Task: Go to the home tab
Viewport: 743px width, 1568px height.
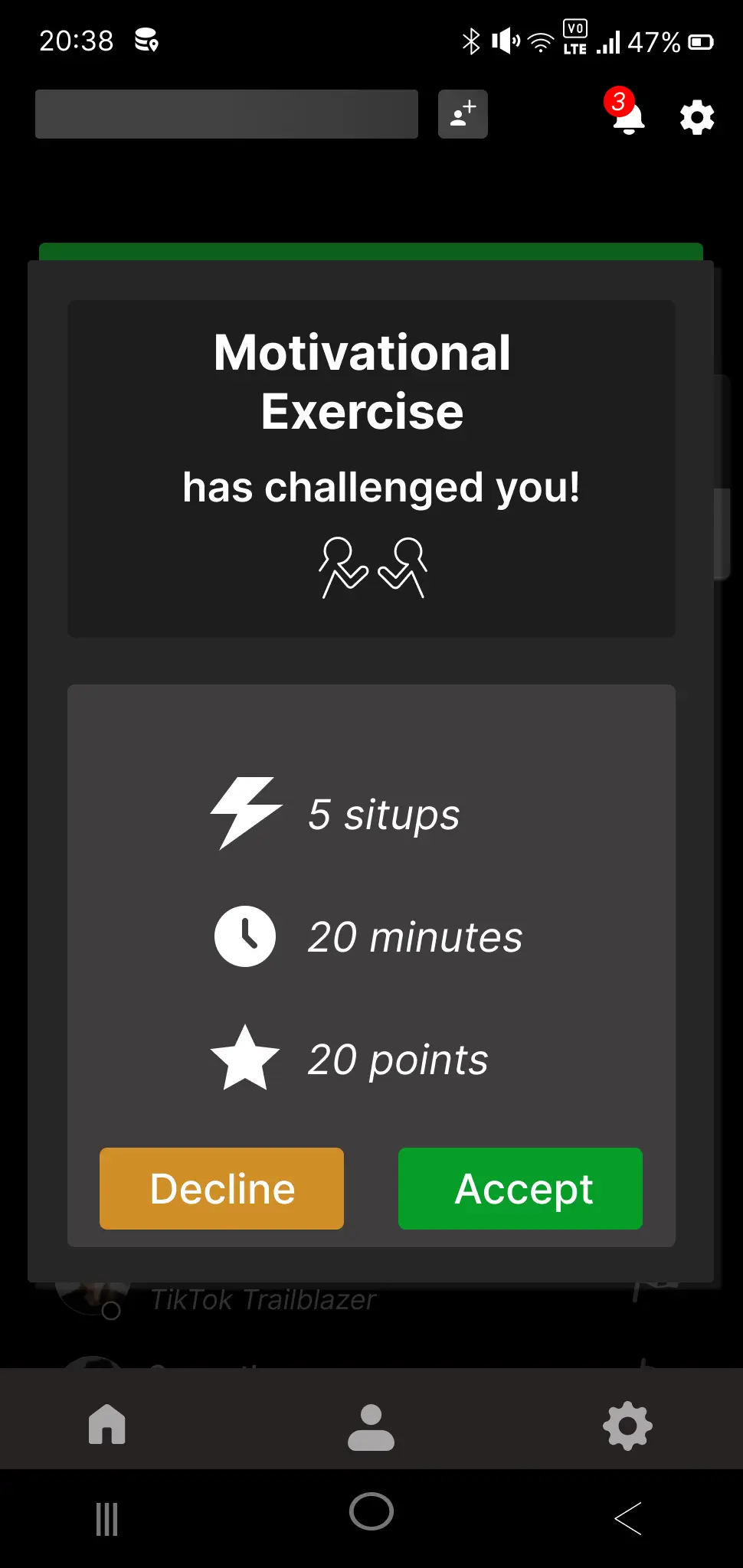Action: click(x=107, y=1425)
